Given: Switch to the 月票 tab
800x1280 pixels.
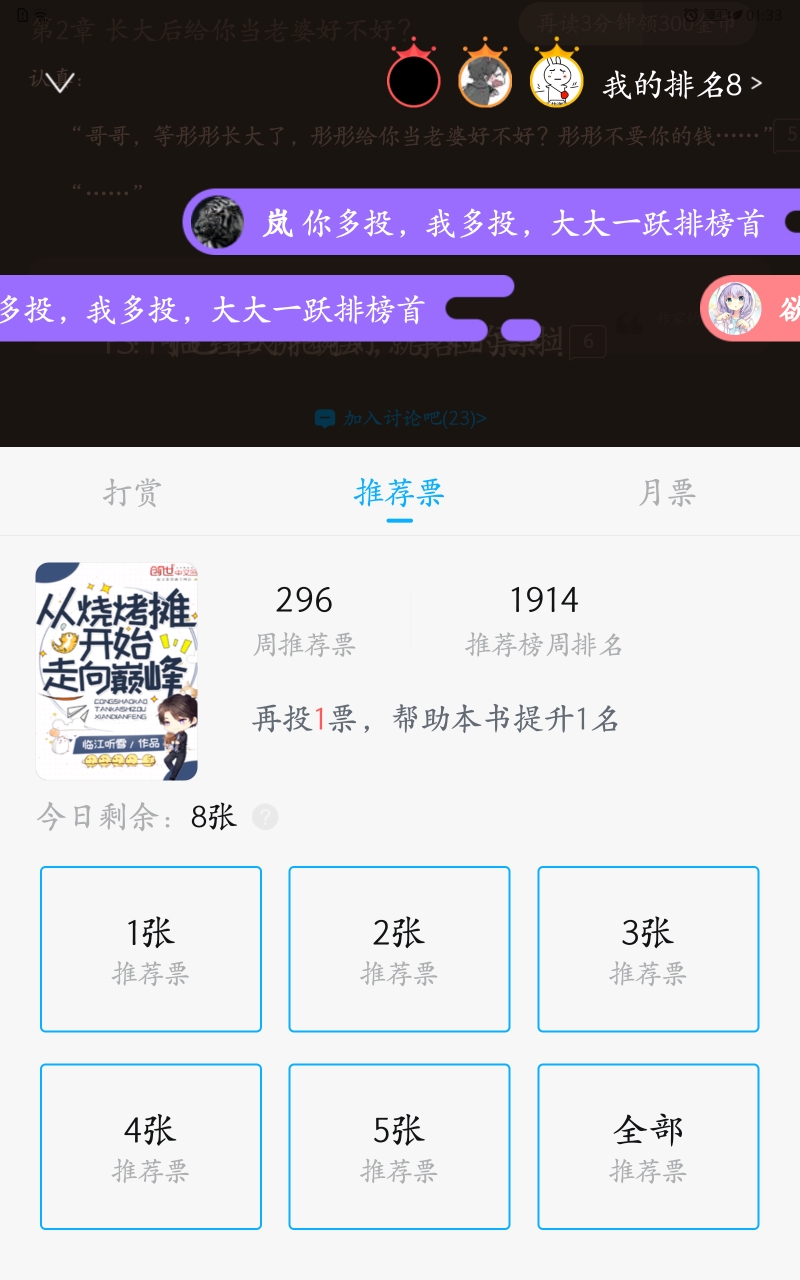Looking at the screenshot, I should (667, 492).
